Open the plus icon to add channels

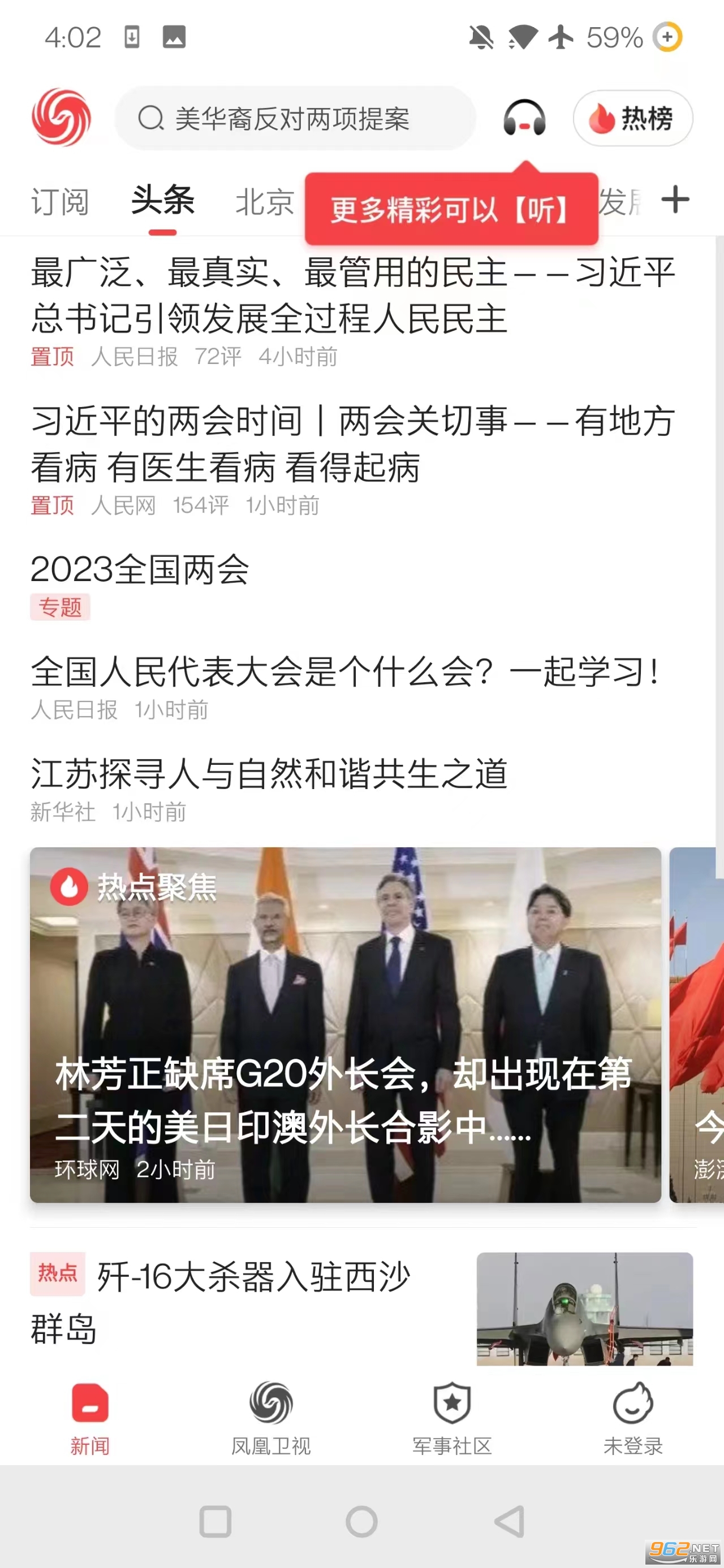click(x=675, y=200)
